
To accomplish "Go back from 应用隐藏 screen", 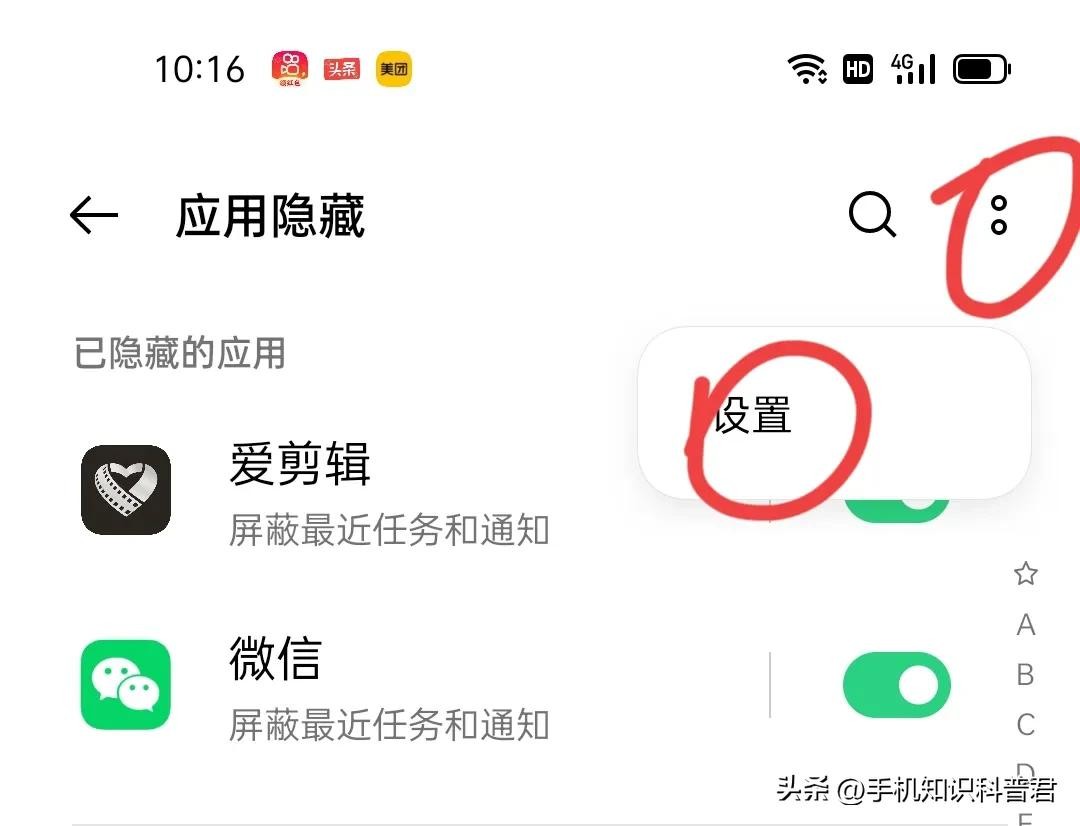I will tap(94, 215).
